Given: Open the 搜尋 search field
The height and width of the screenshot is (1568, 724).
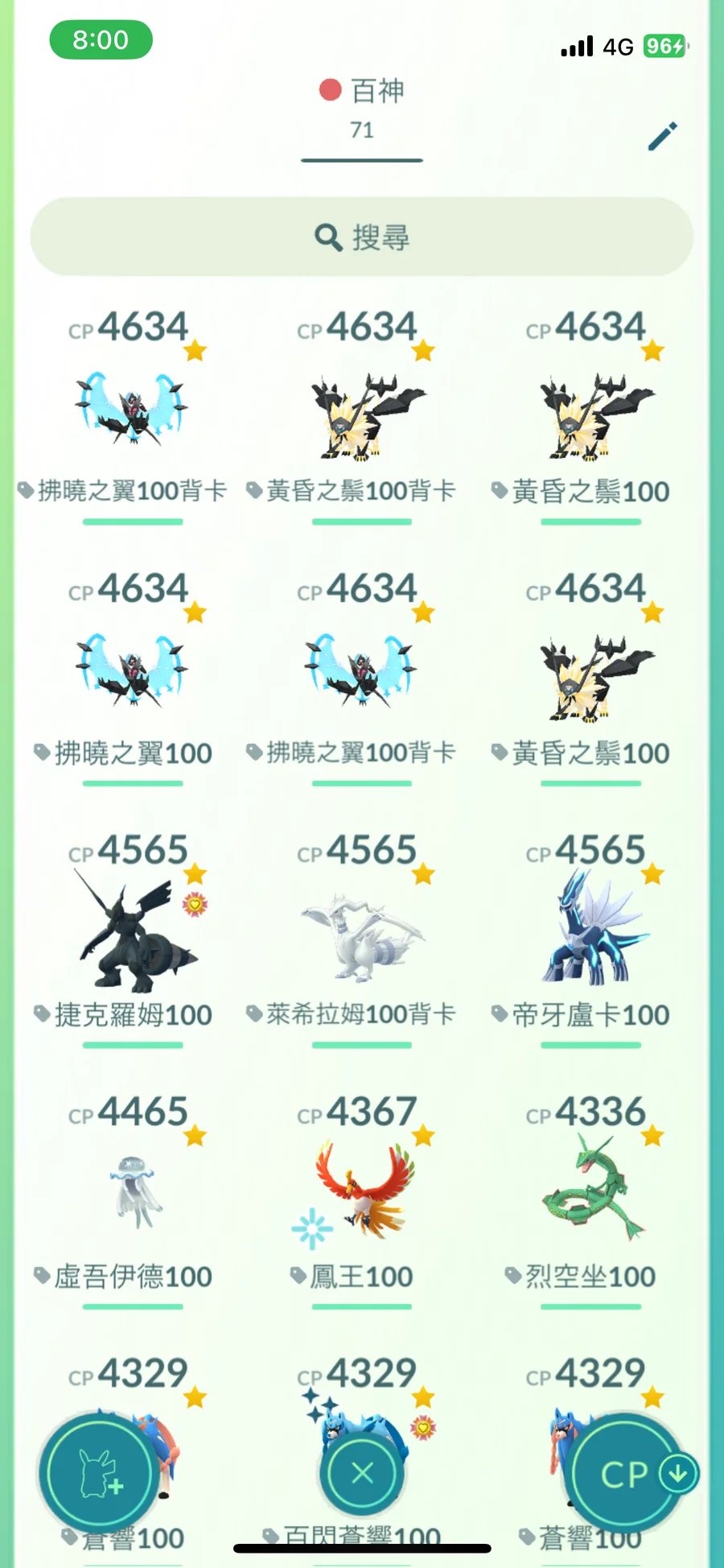Looking at the screenshot, I should 362,237.
